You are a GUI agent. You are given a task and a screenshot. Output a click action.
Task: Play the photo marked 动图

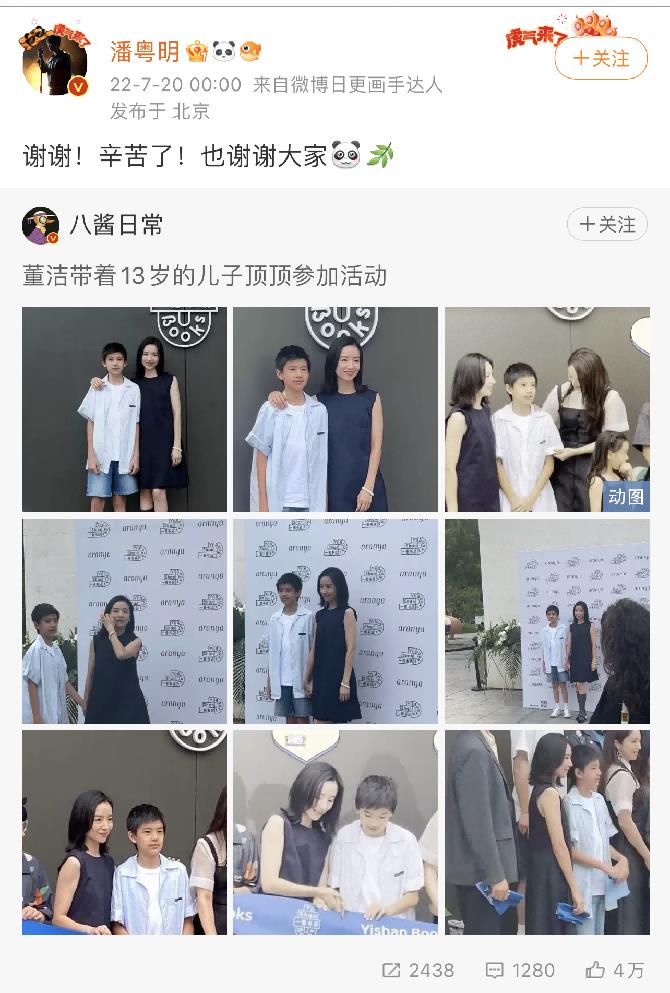(x=547, y=409)
